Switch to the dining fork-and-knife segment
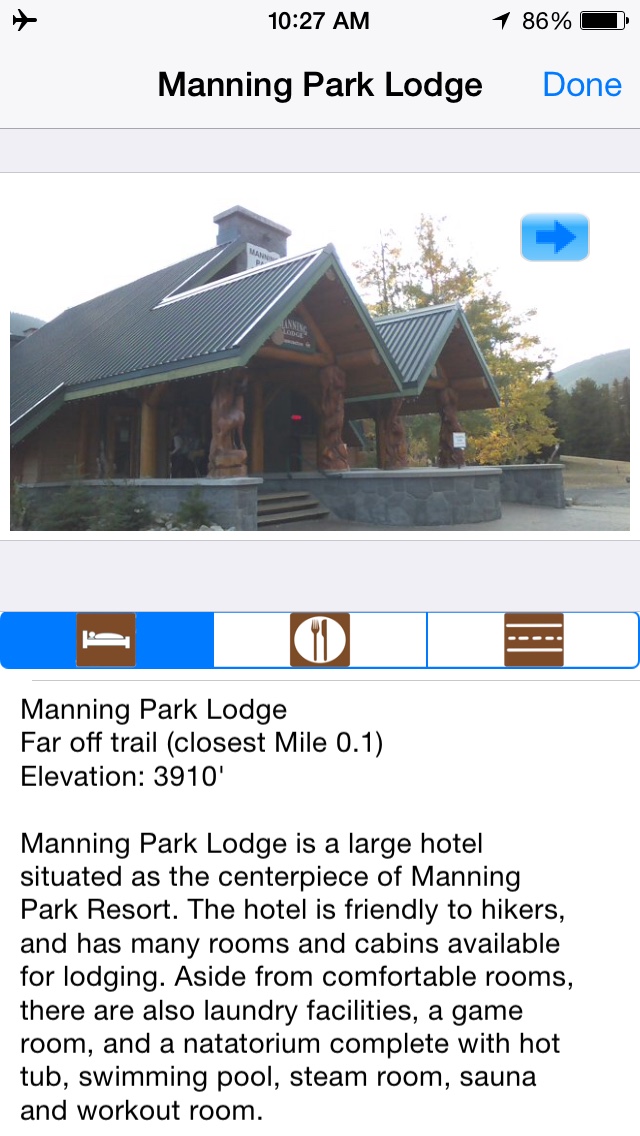The width and height of the screenshot is (640, 1136). point(320,640)
